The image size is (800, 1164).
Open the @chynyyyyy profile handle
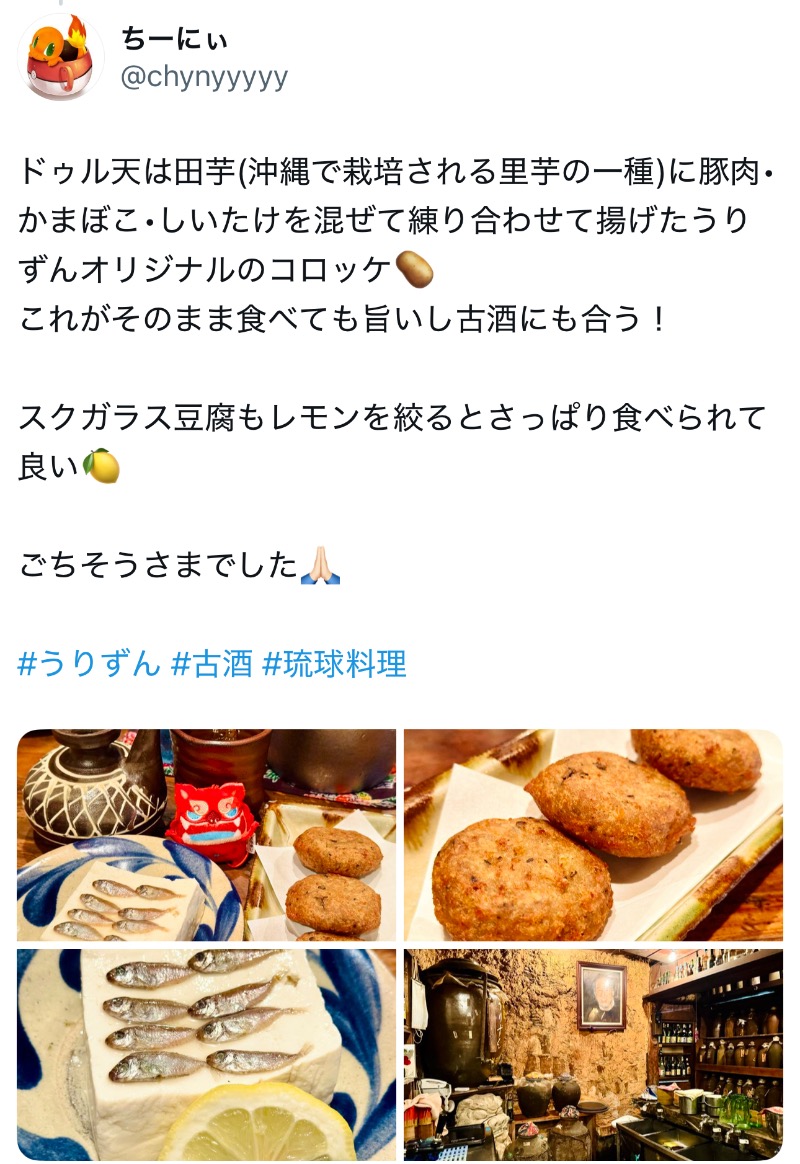coord(204,77)
